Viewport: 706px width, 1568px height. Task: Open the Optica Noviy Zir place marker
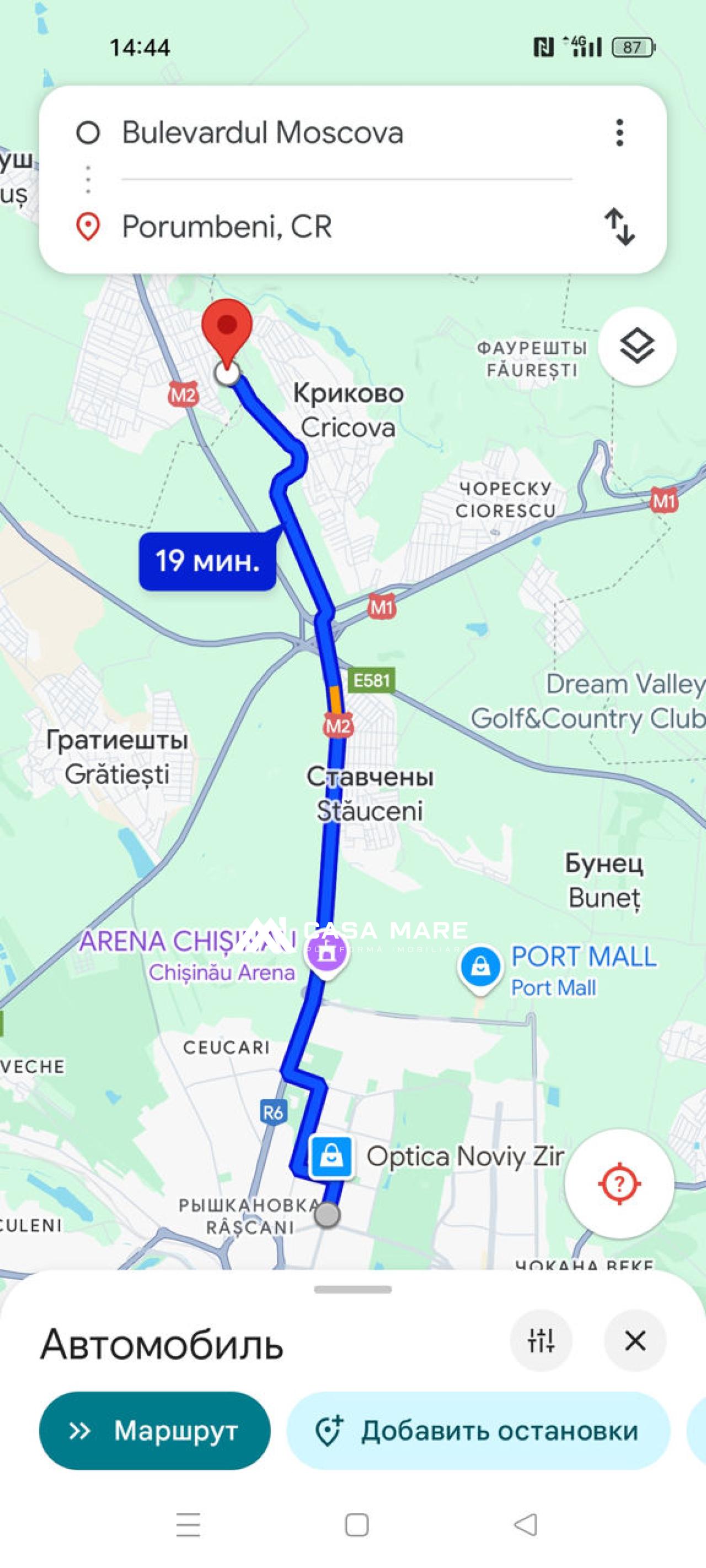coord(331,1157)
